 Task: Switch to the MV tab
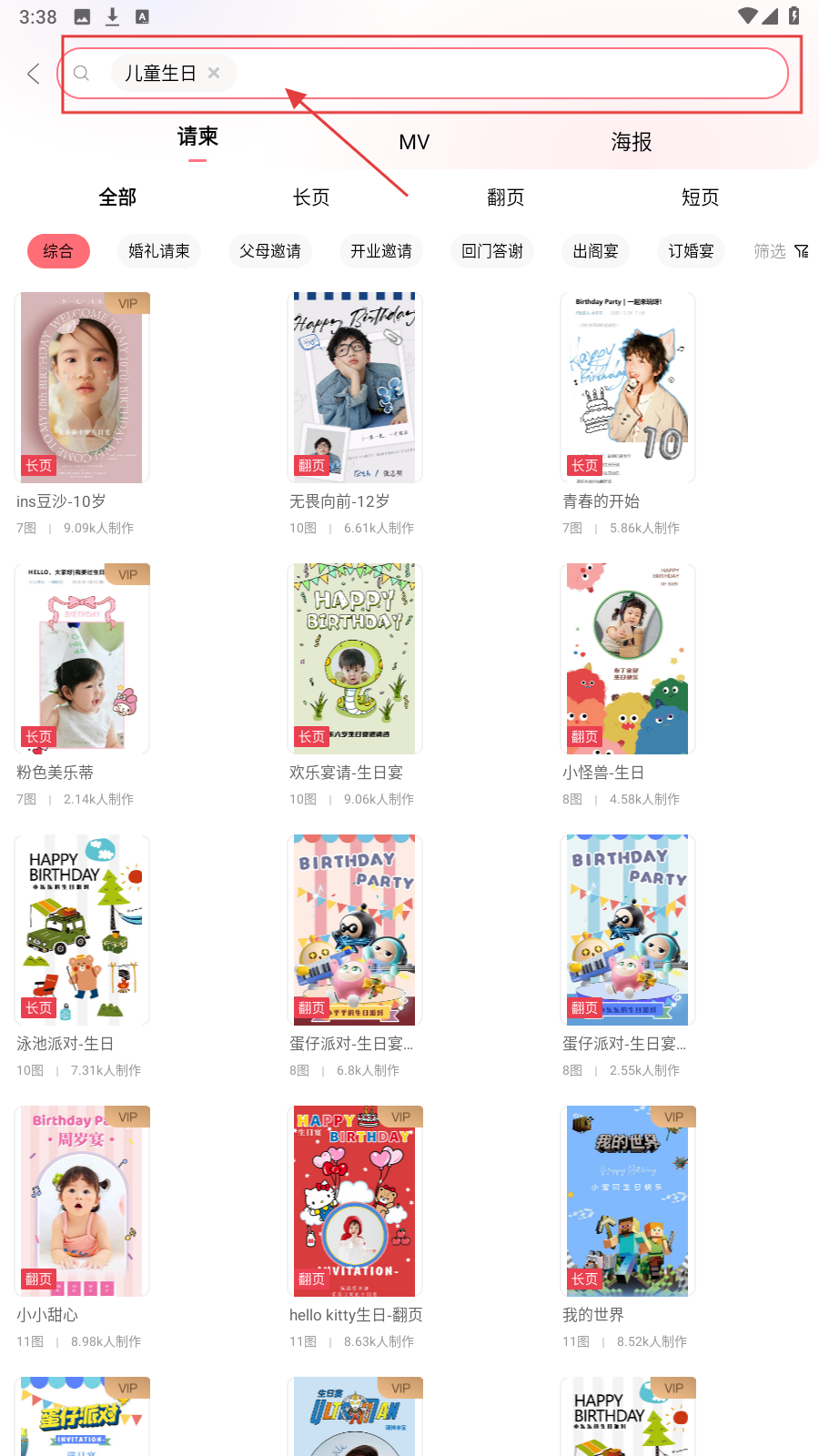[x=414, y=142]
